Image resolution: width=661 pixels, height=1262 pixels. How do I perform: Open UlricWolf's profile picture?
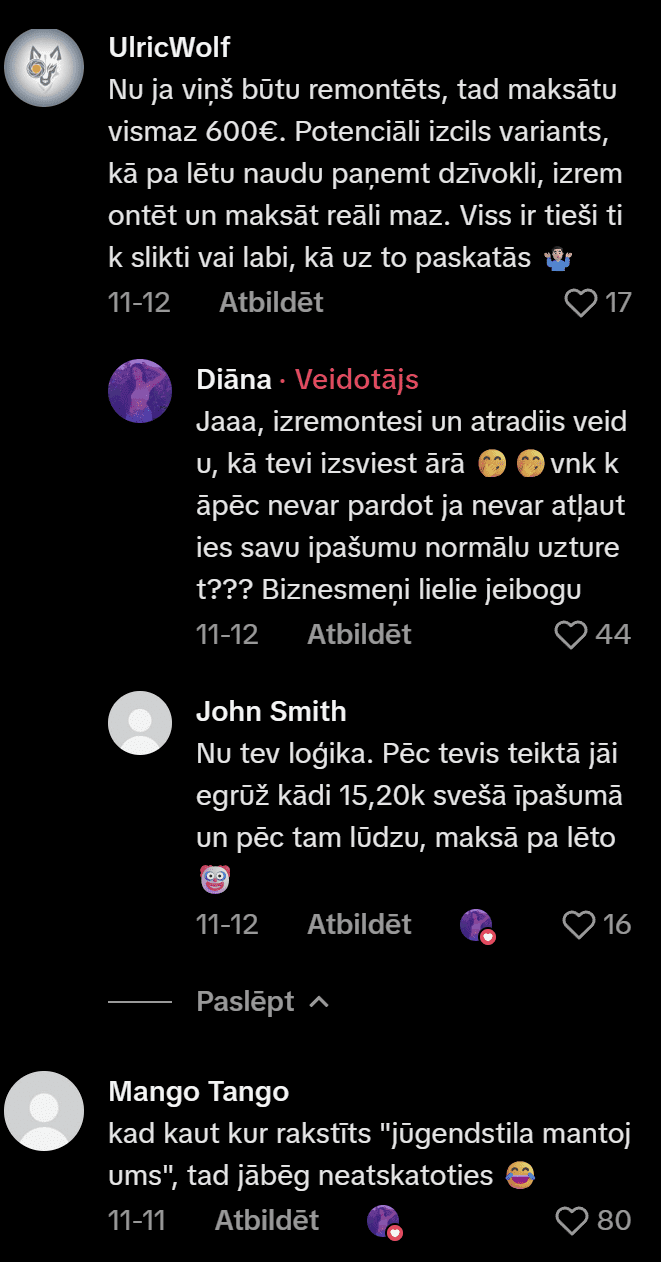[44, 70]
